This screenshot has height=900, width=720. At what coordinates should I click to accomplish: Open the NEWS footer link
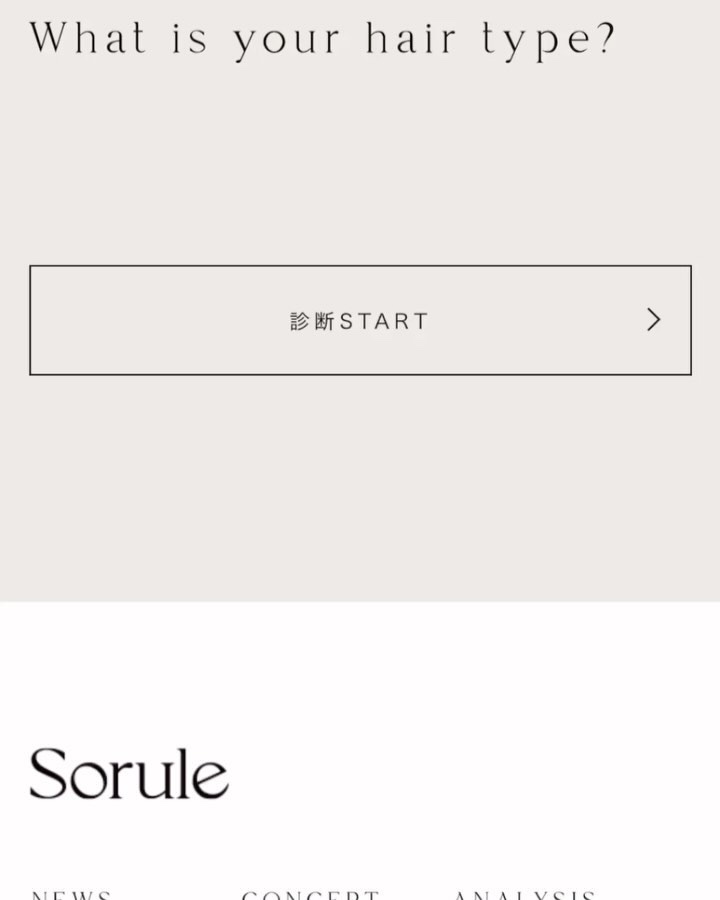[x=71, y=895]
